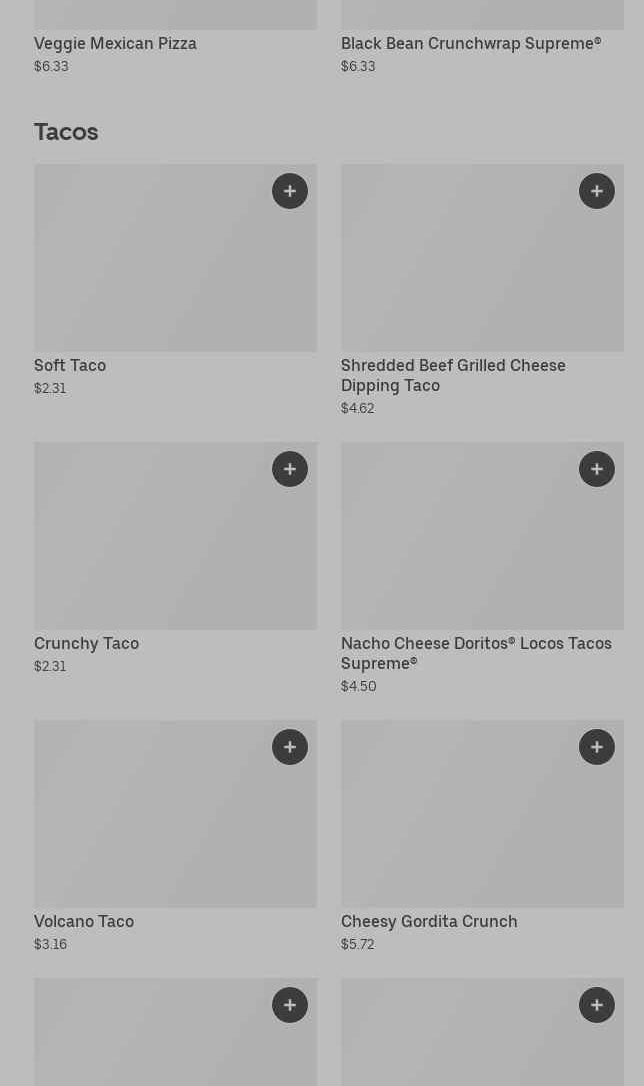This screenshot has height=1086, width=644.
Task: Open the Veggie Mexican Pizza item
Action: (115, 44)
